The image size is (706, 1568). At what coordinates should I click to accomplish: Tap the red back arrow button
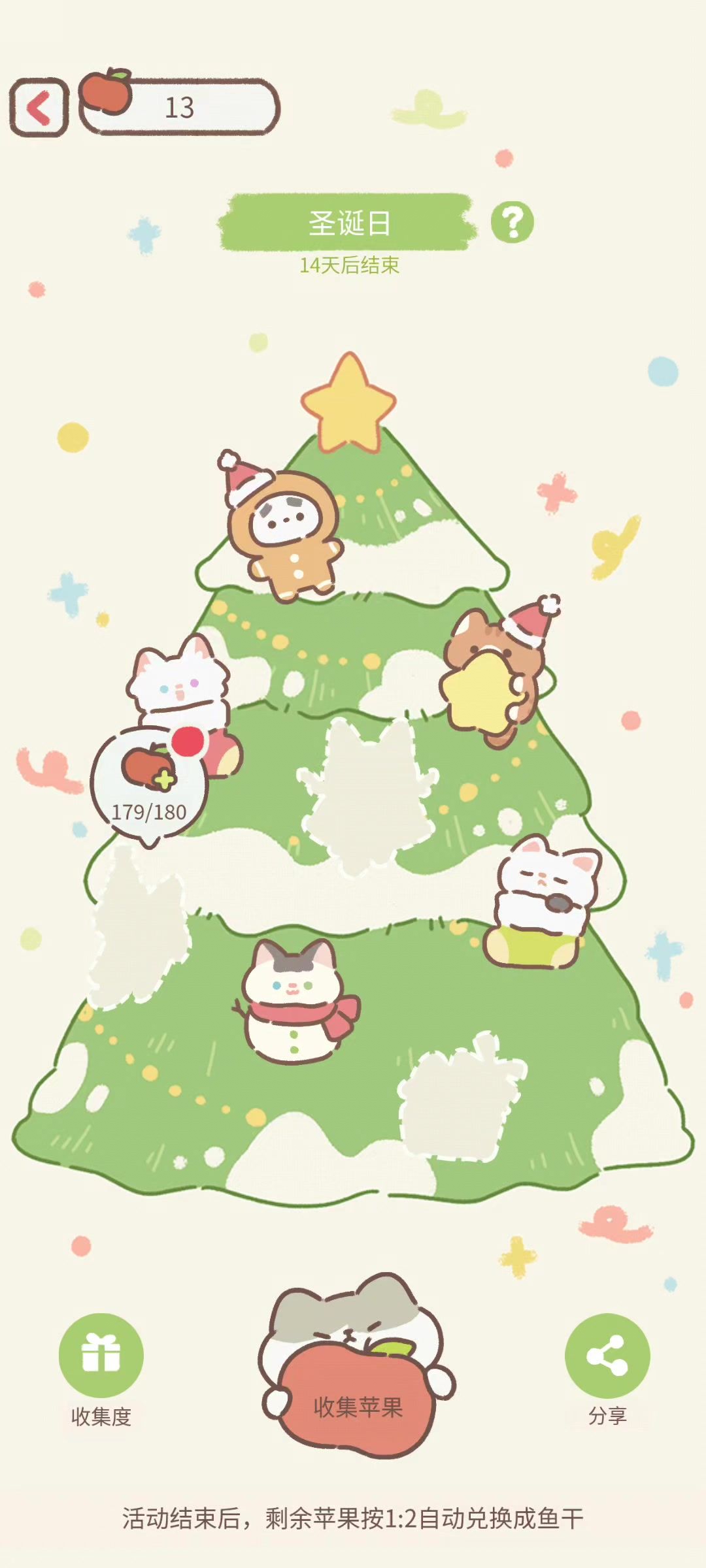[39, 108]
